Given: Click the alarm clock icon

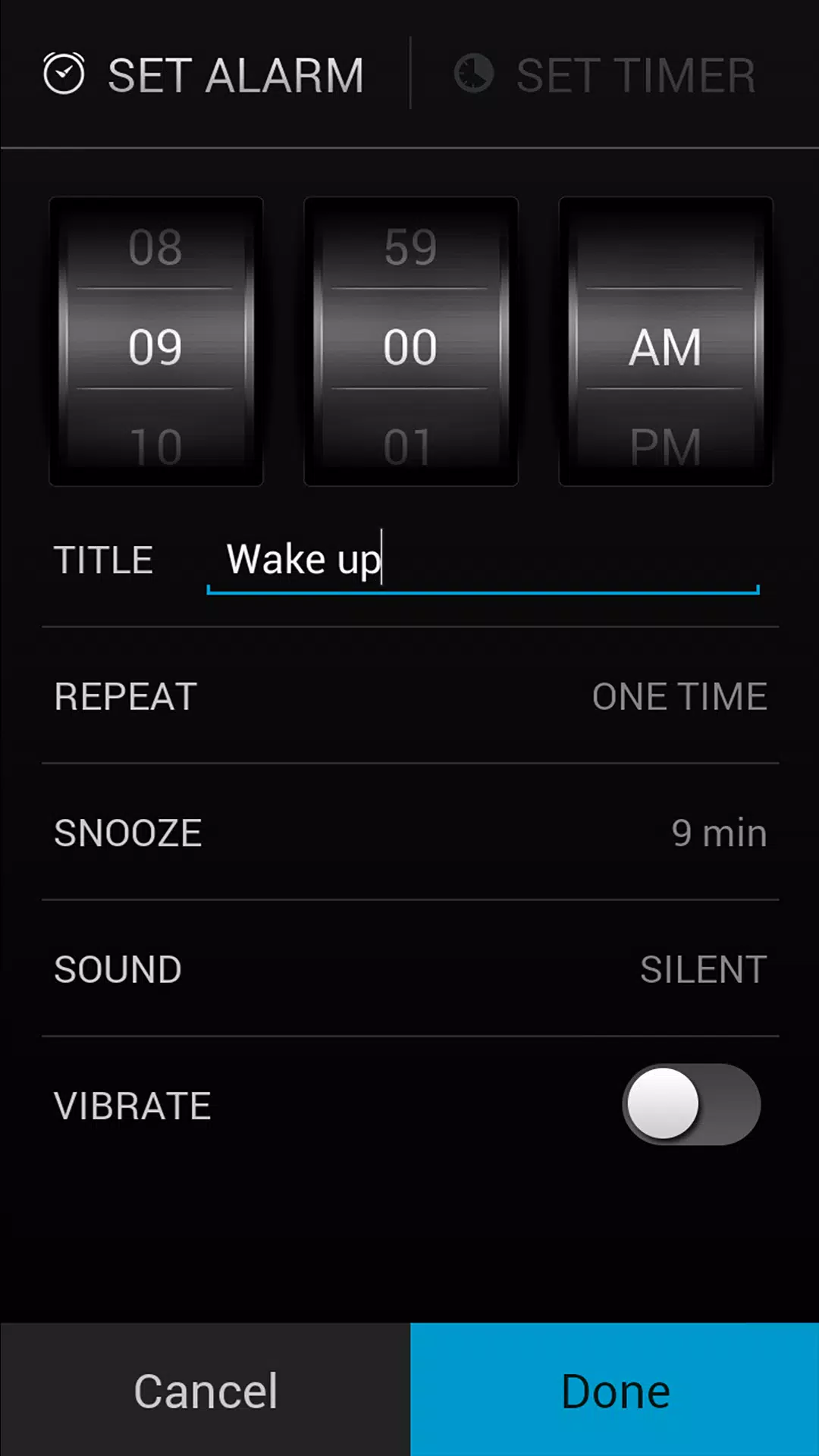Looking at the screenshot, I should pyautogui.click(x=64, y=73).
